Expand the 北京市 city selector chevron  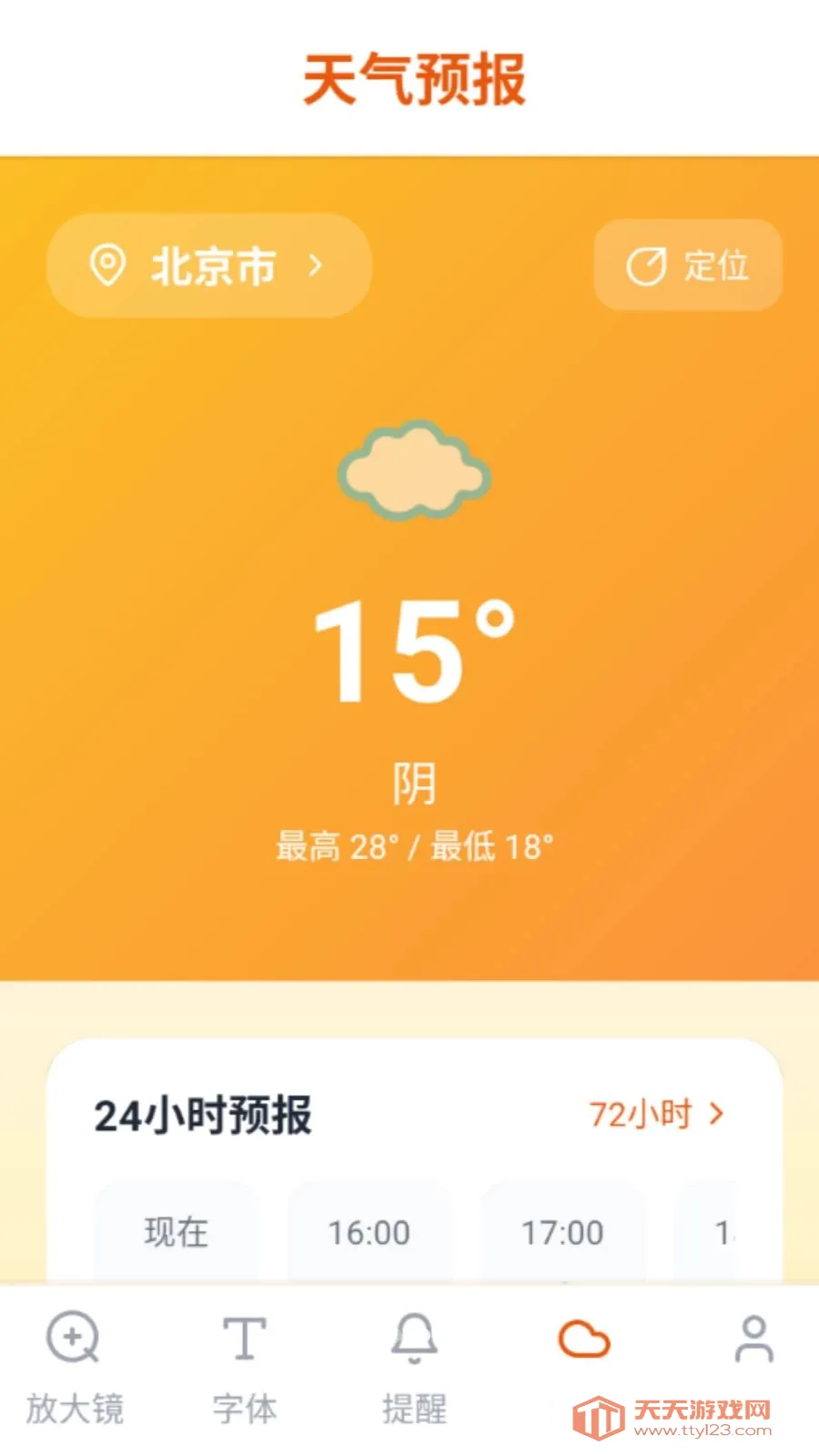(x=317, y=266)
